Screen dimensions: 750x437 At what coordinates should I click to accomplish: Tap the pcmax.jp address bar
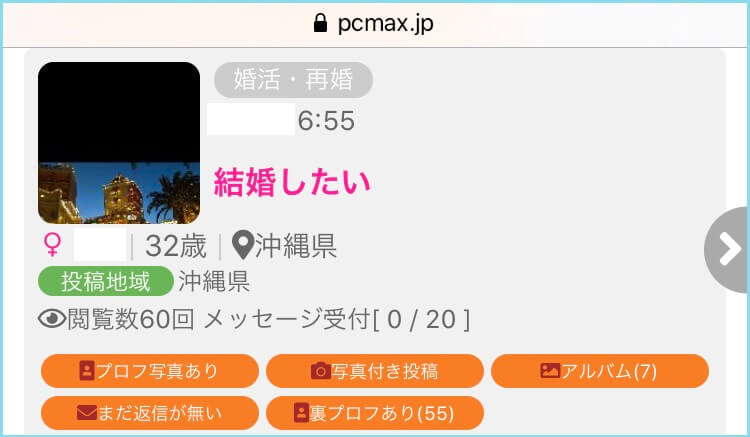pyautogui.click(x=374, y=22)
